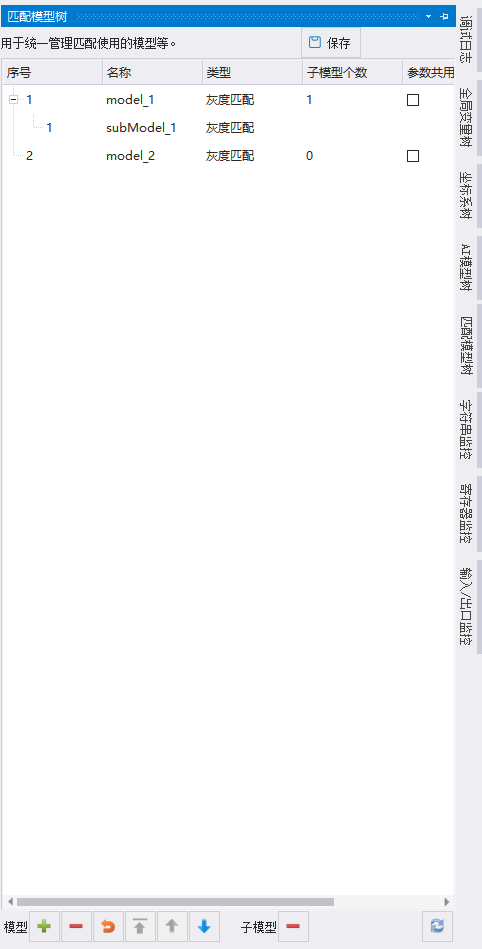Refresh the model tree list
Image resolution: width=482 pixels, height=949 pixels.
tap(437, 927)
